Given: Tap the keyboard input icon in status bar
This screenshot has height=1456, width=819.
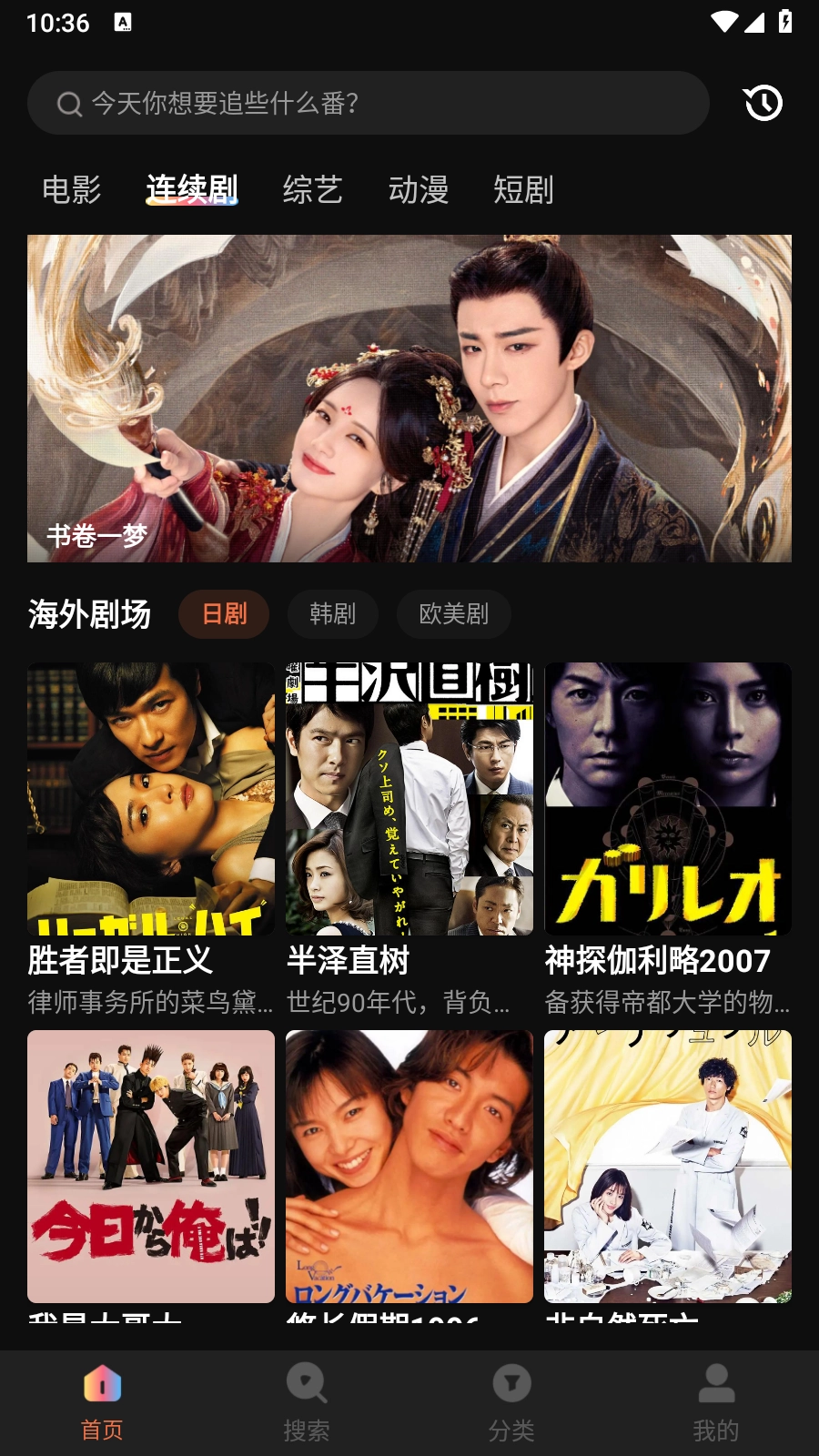Looking at the screenshot, I should point(121,20).
